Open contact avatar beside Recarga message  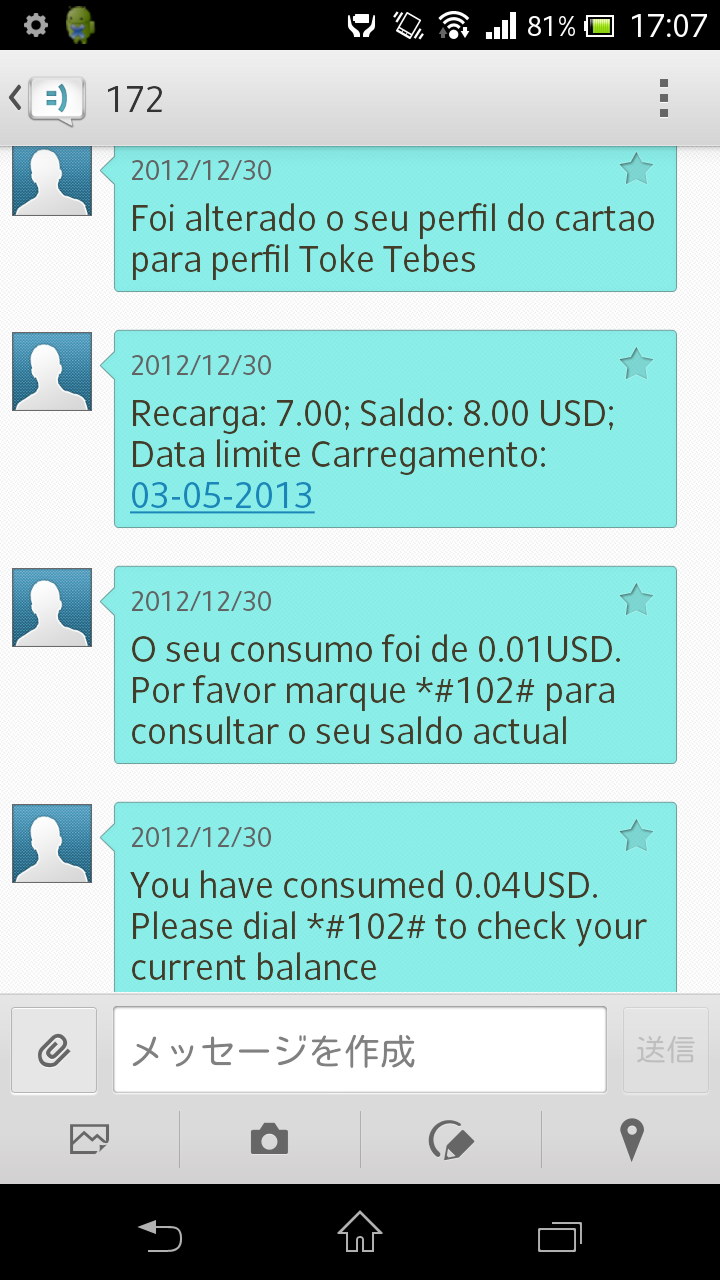pos(52,371)
